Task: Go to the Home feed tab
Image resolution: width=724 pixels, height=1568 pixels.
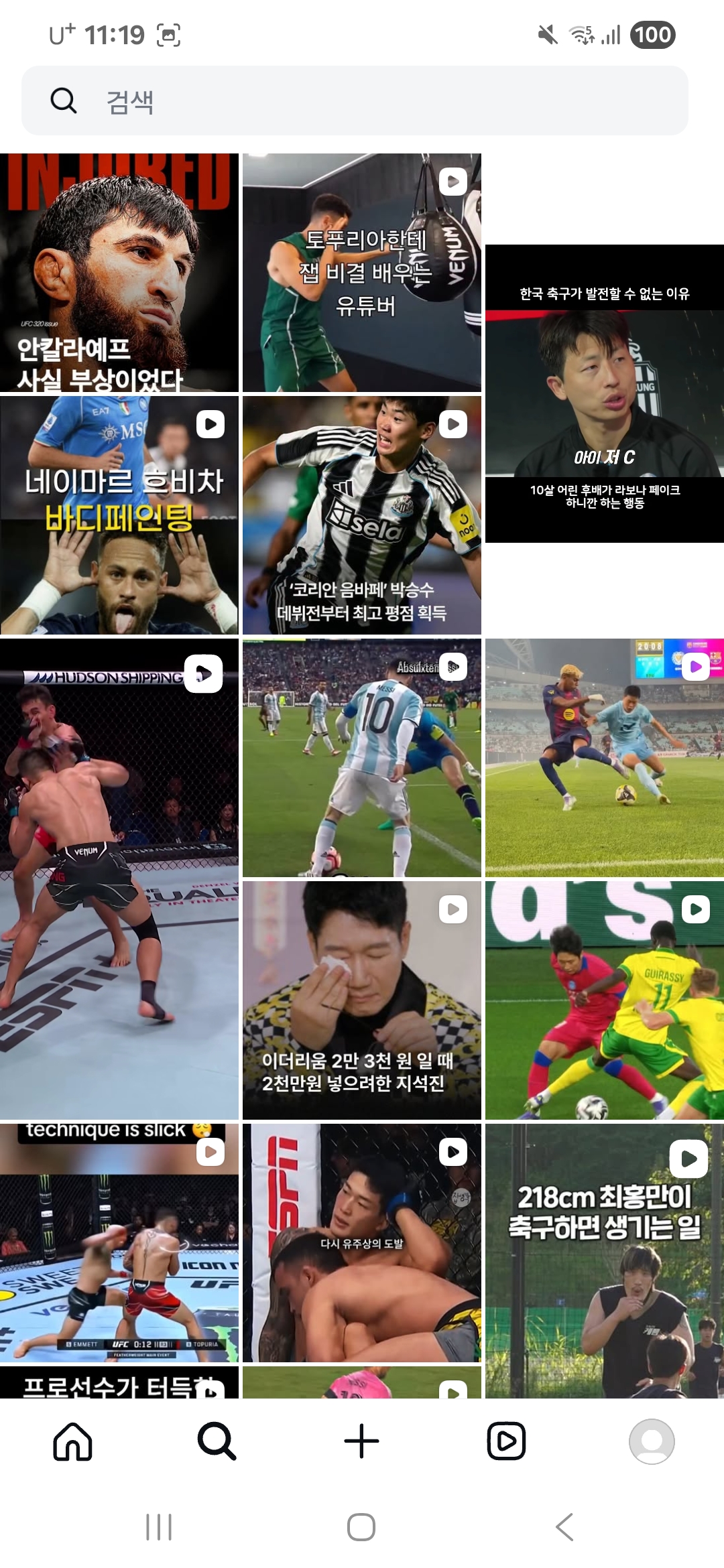Action: click(x=72, y=1441)
